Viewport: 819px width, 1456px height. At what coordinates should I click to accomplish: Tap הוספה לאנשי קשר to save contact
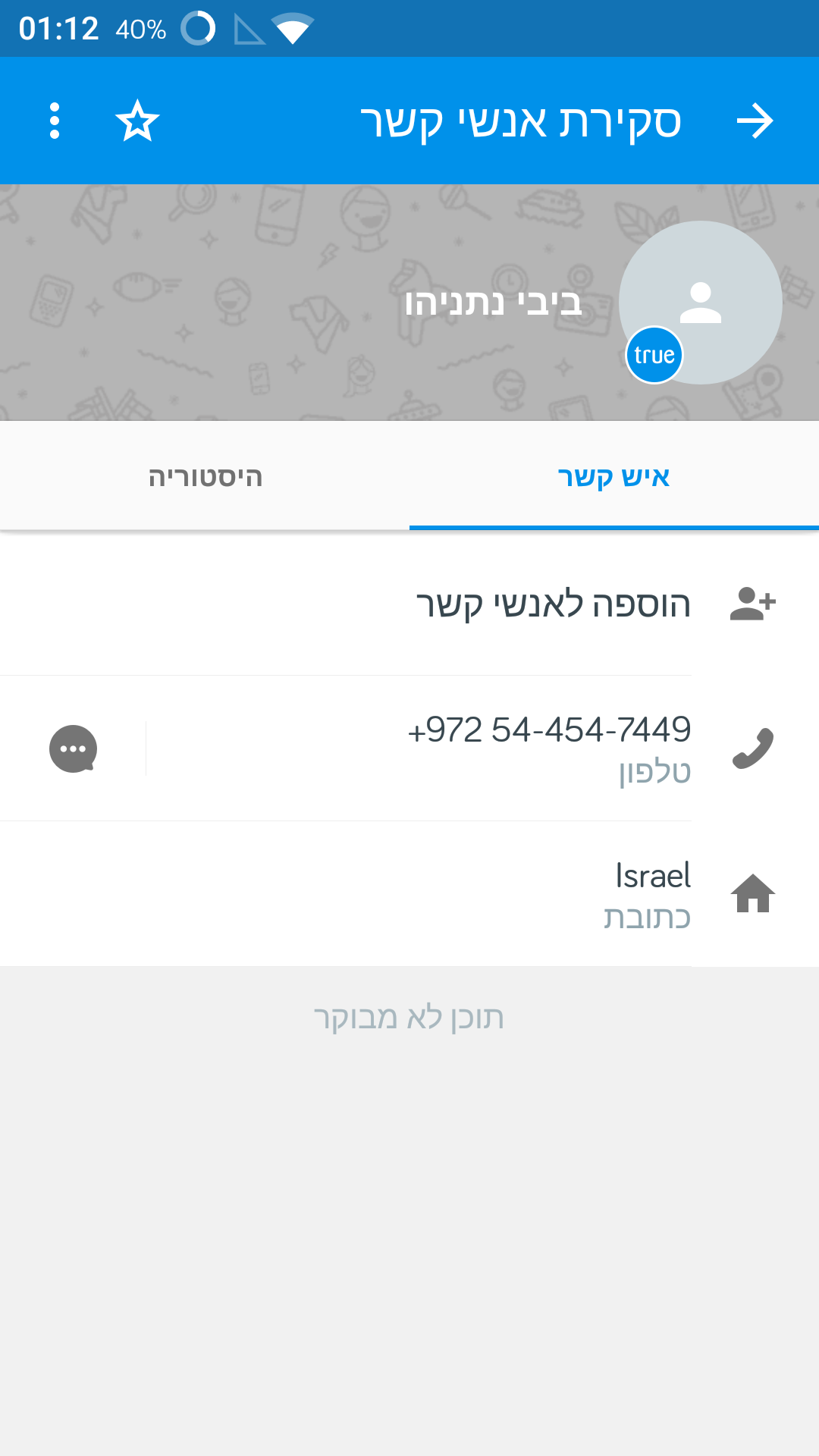tap(553, 604)
